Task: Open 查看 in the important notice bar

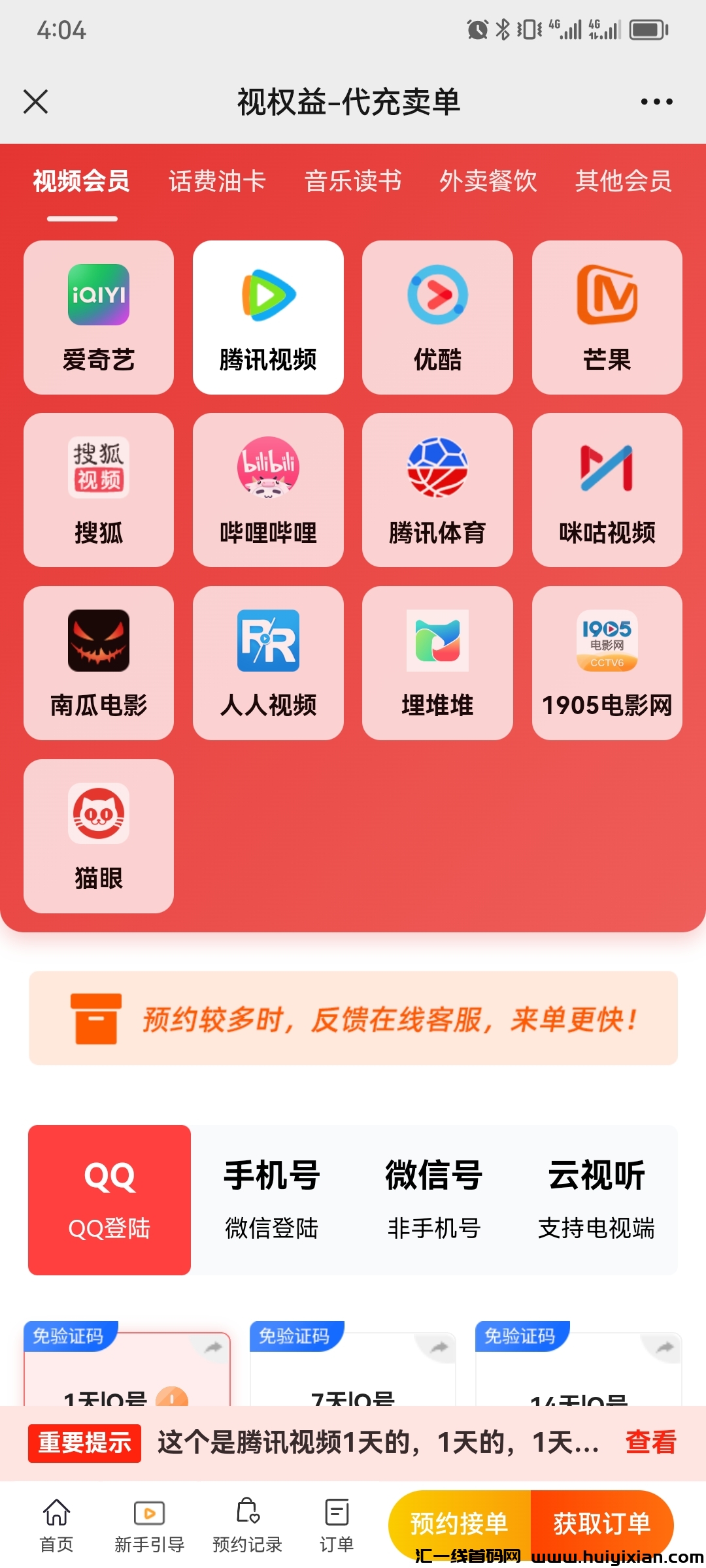Action: [651, 1441]
